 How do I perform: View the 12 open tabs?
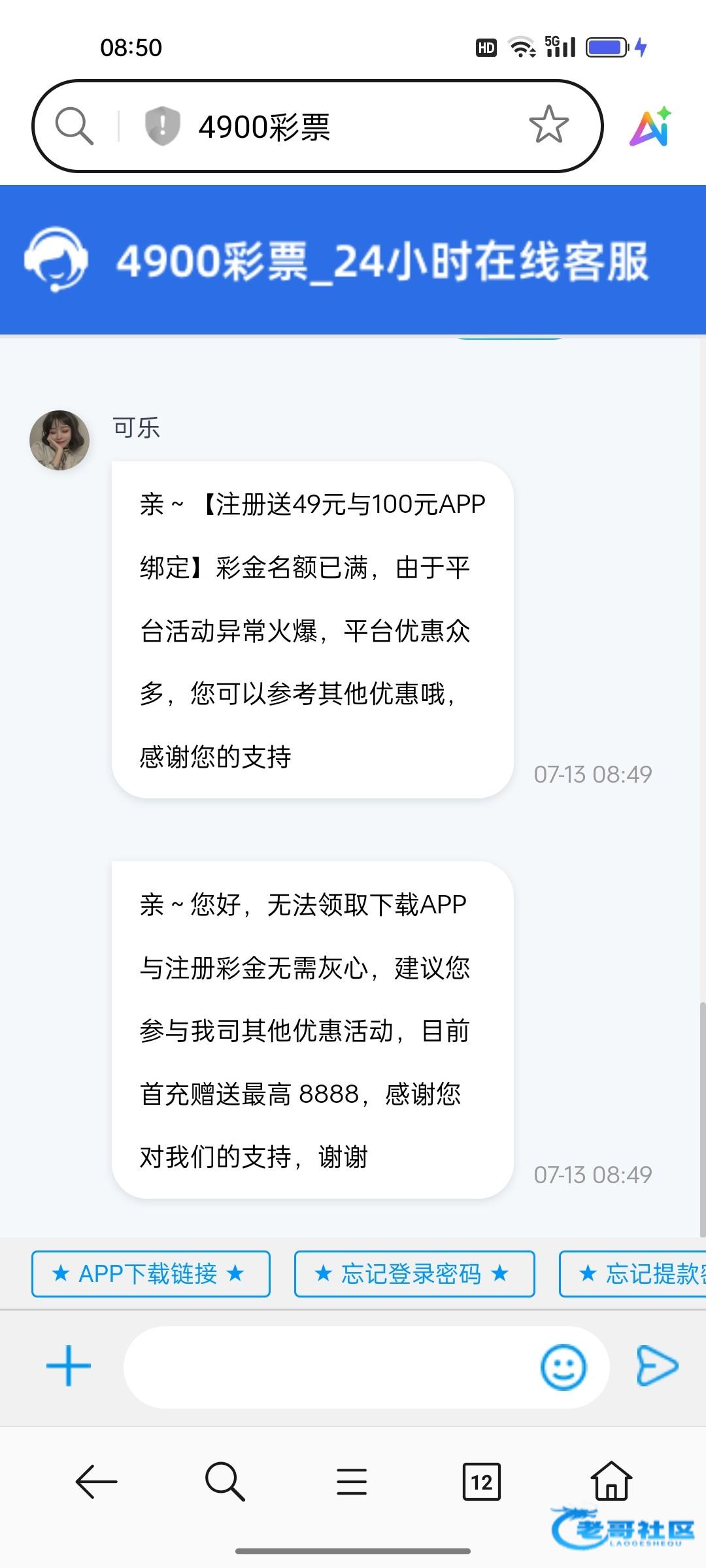(x=482, y=1481)
